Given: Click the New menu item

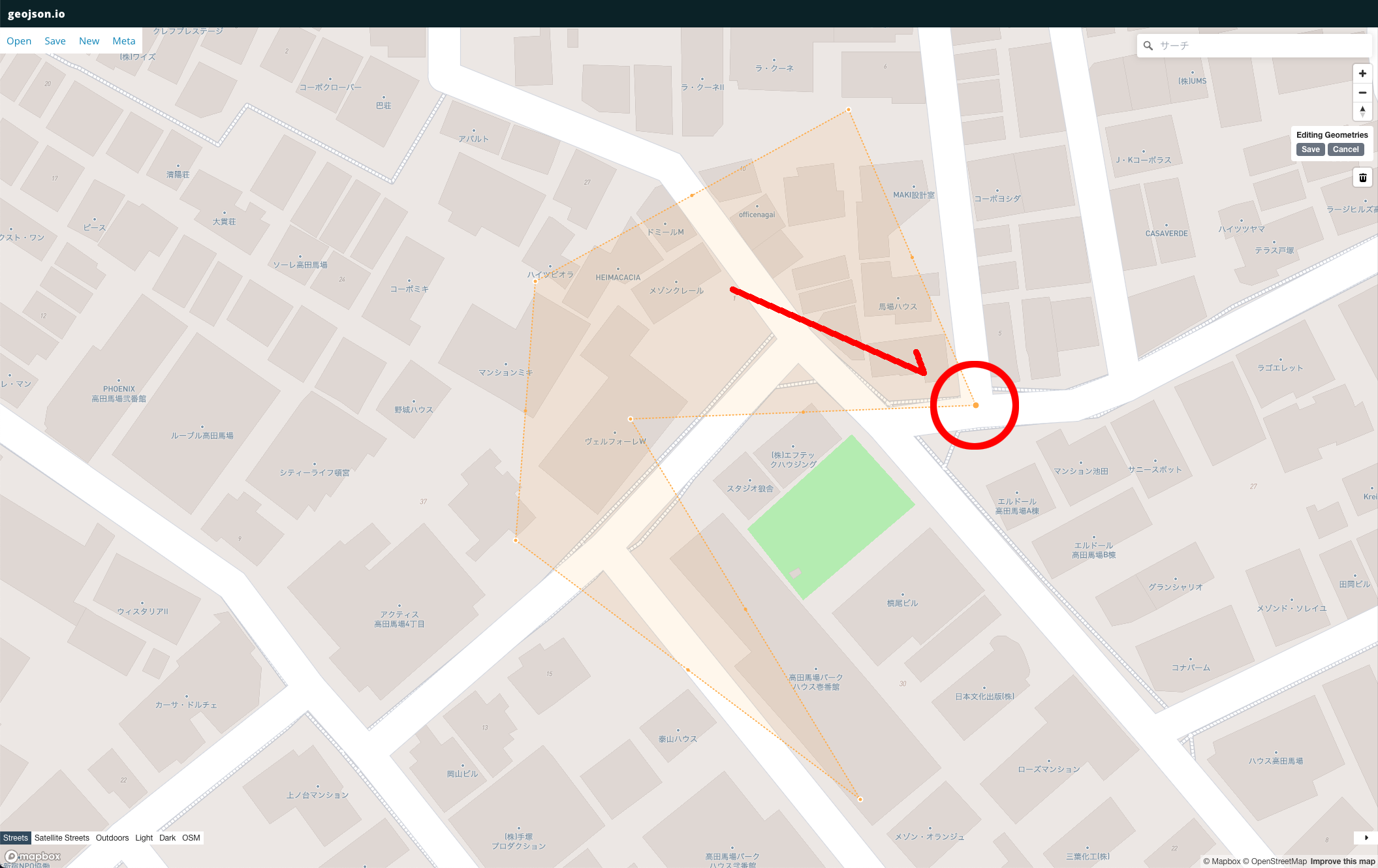Looking at the screenshot, I should click(89, 41).
